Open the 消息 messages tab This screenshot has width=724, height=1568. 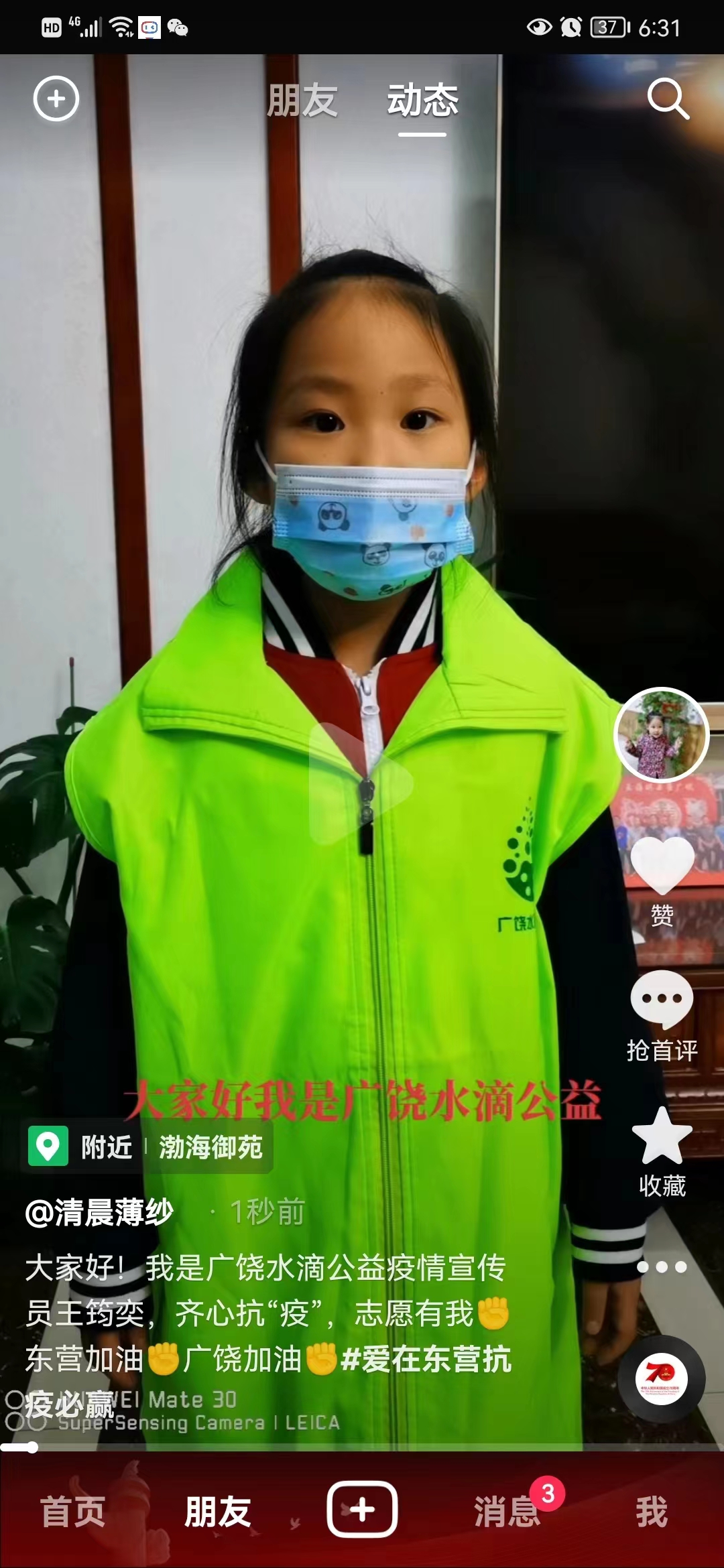(x=507, y=1512)
